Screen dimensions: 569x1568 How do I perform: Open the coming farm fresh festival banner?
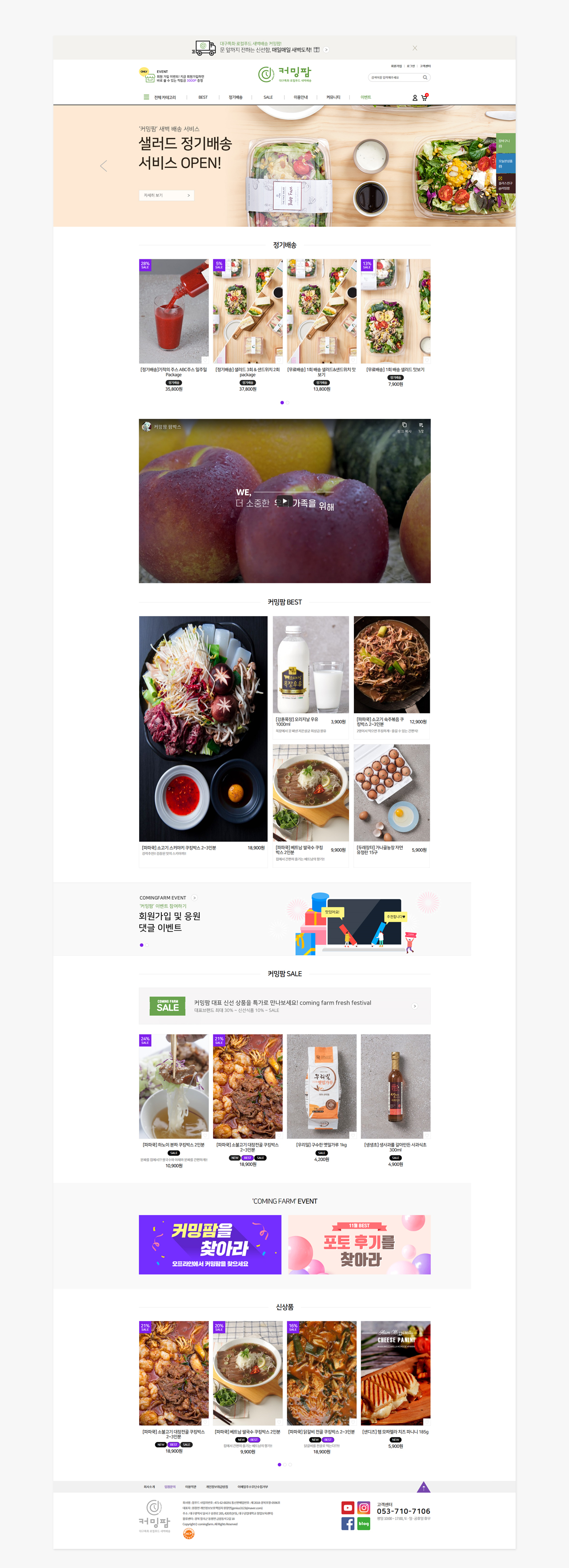coord(284,1006)
